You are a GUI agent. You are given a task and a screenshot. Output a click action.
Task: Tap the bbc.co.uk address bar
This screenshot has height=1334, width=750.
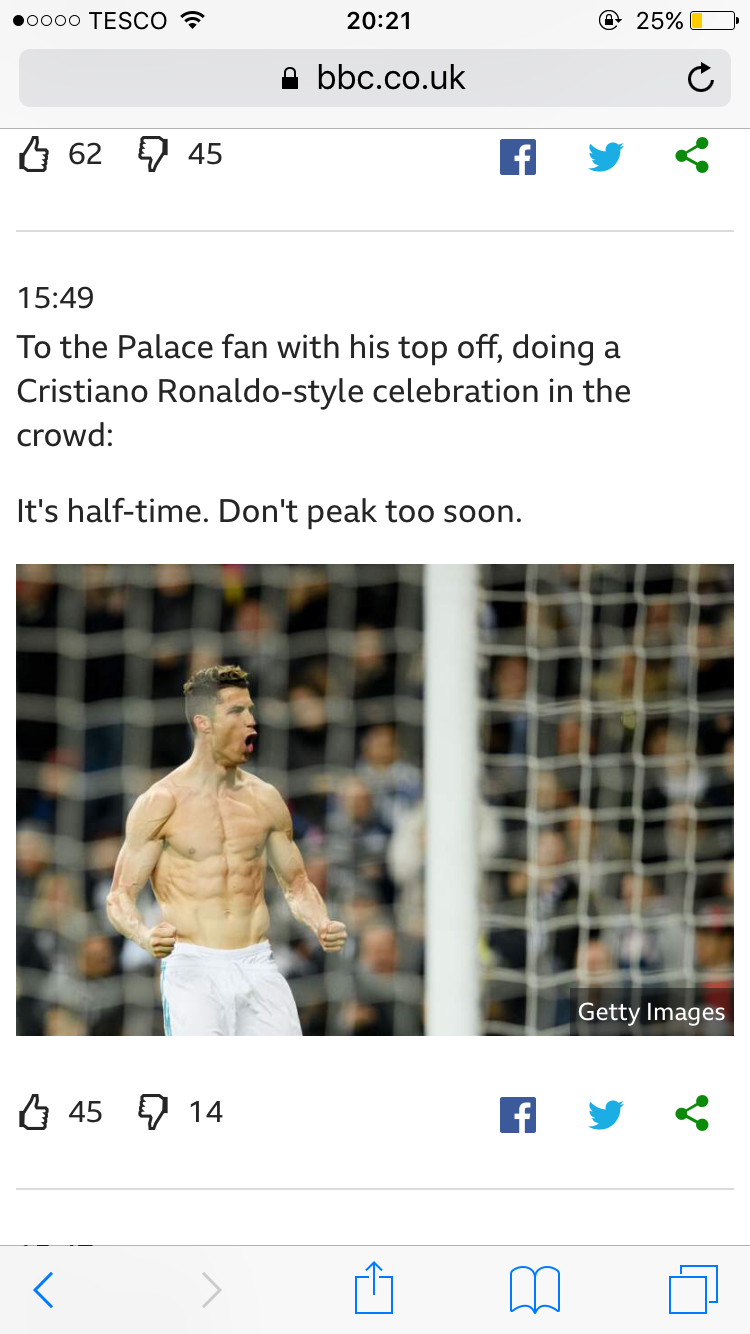click(x=375, y=78)
